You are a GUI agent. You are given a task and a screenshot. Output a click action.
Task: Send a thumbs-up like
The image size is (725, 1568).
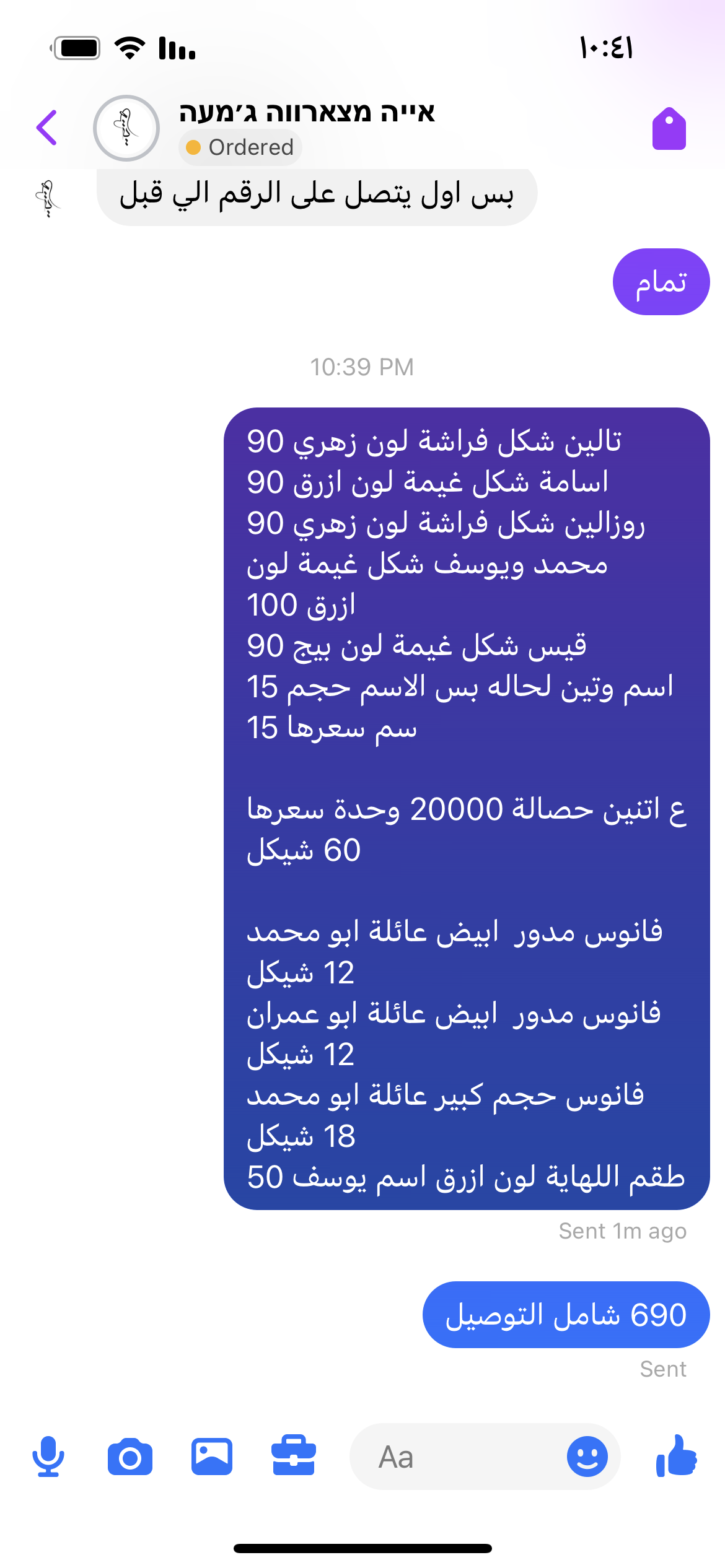coord(677,1455)
